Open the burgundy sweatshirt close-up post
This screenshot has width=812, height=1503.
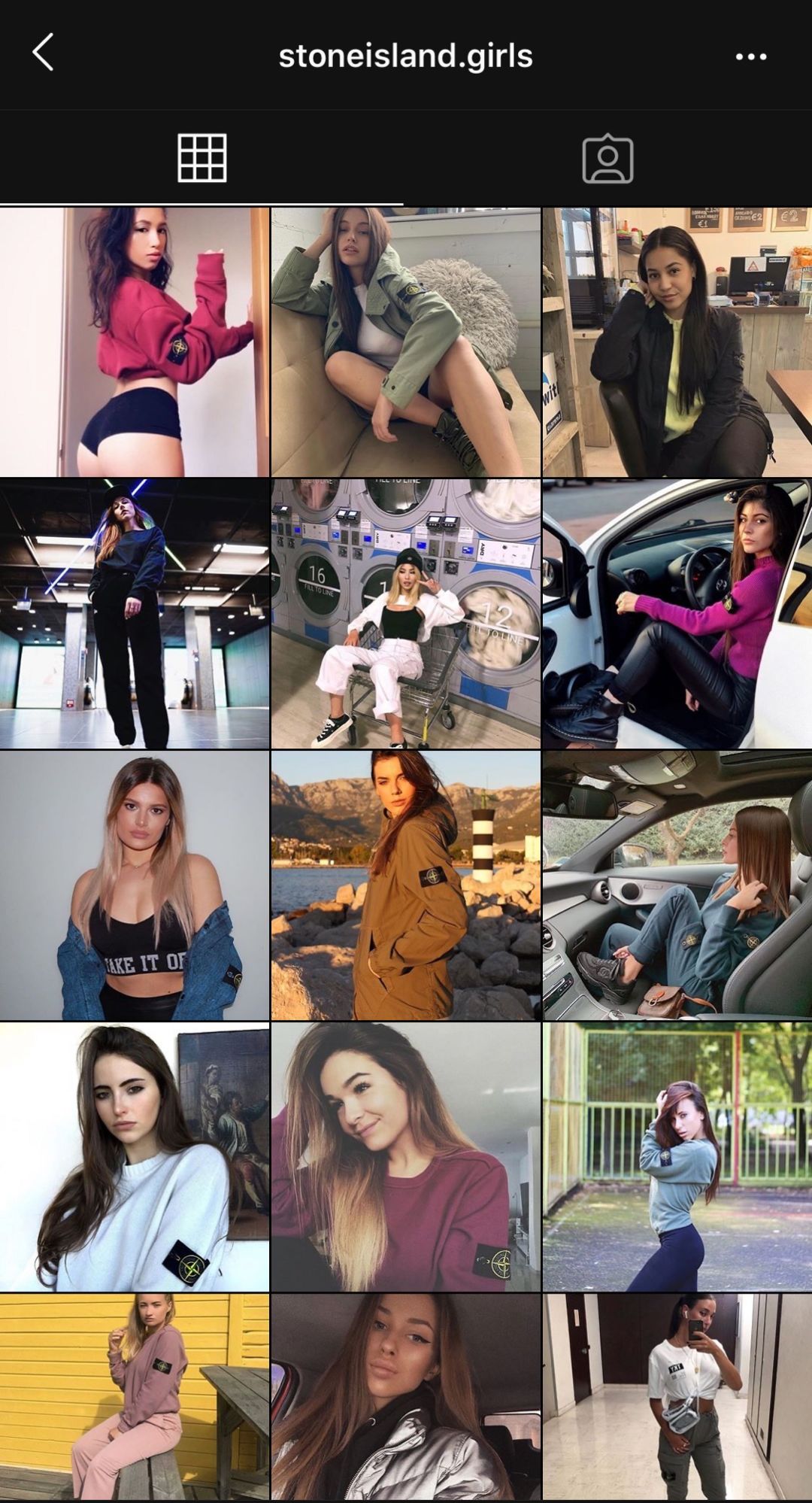click(x=405, y=1157)
